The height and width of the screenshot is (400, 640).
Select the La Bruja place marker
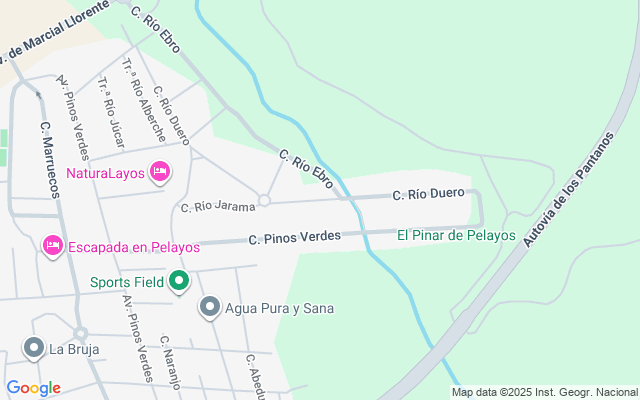coord(33,348)
